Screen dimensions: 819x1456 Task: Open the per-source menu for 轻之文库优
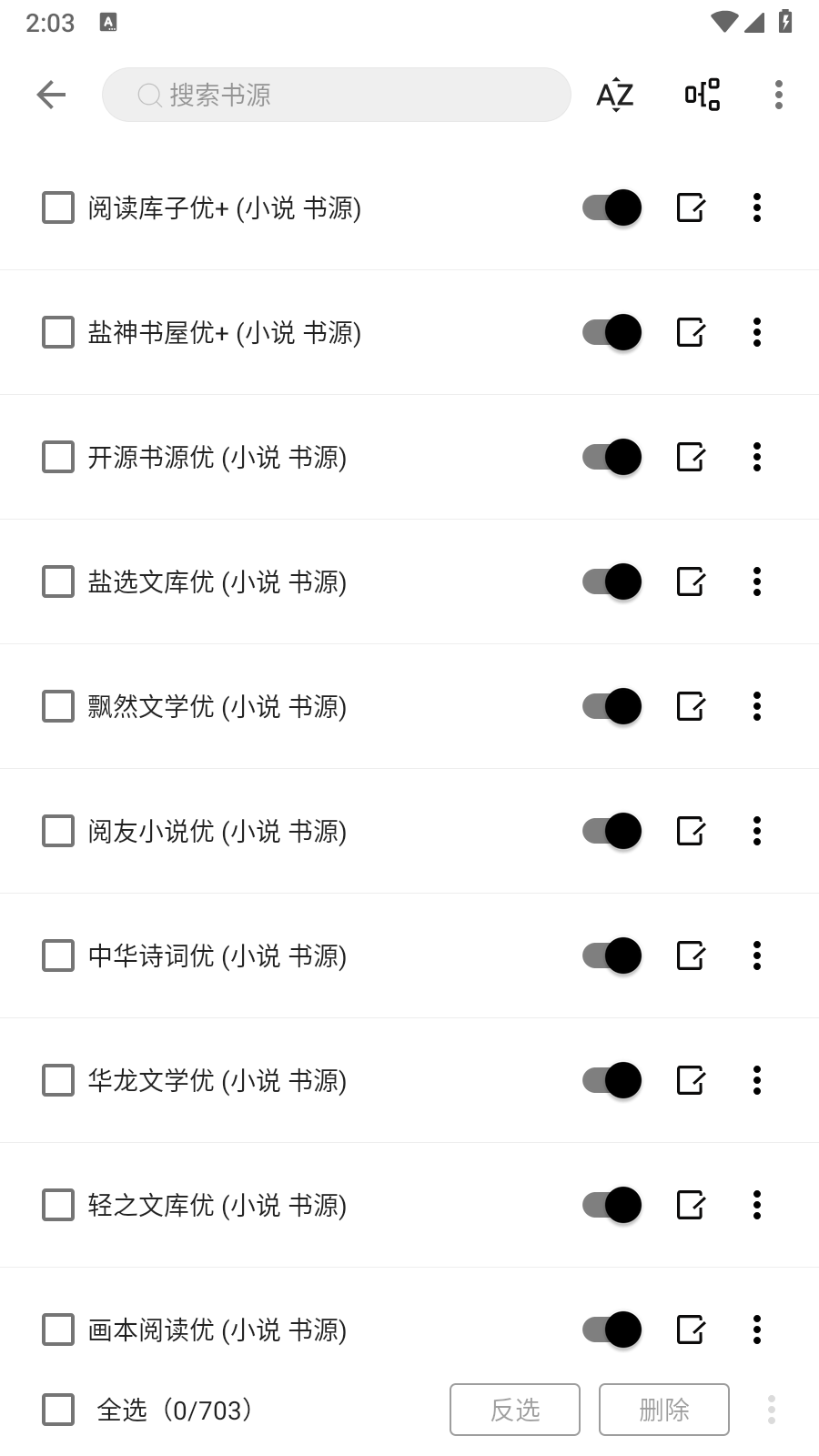[x=756, y=1205]
